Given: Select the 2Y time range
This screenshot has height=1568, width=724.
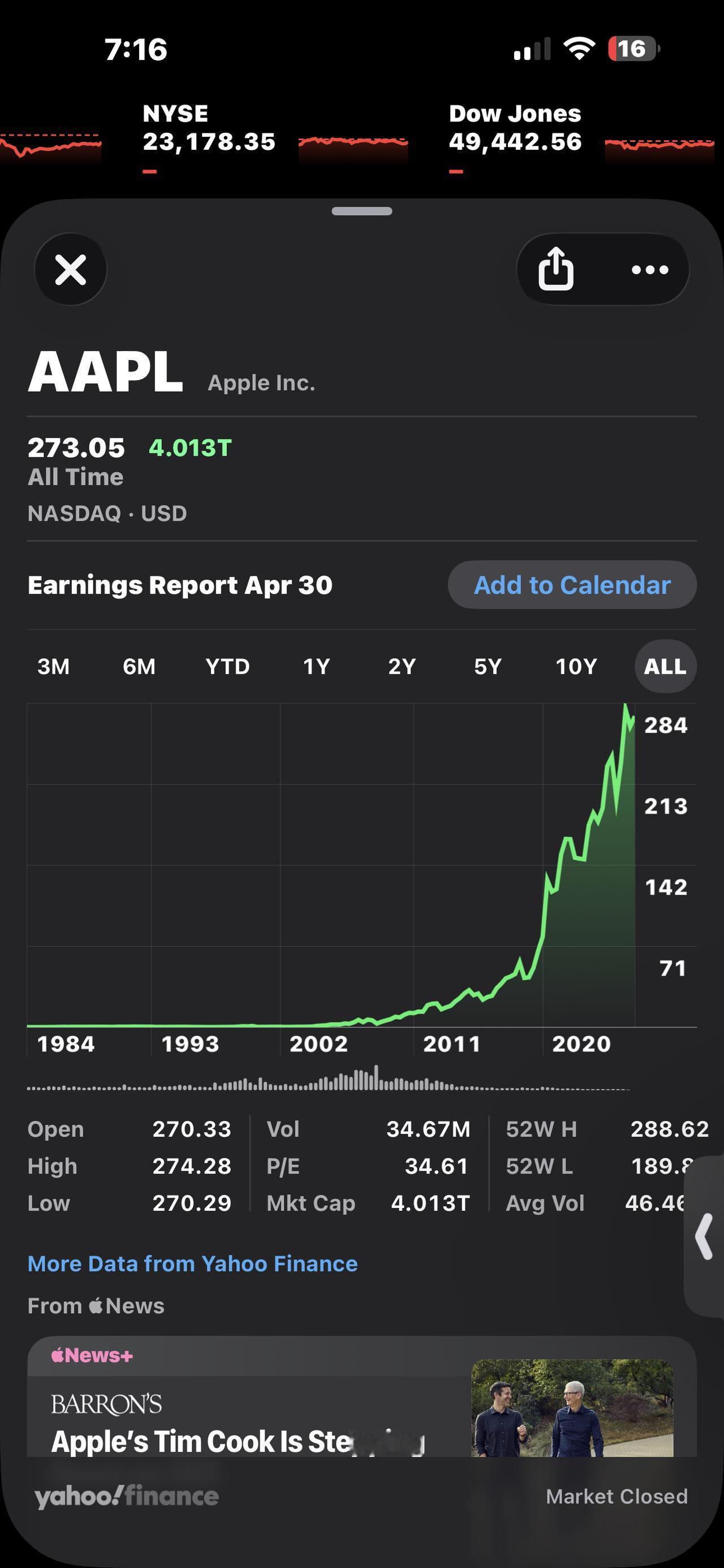Looking at the screenshot, I should pos(402,666).
